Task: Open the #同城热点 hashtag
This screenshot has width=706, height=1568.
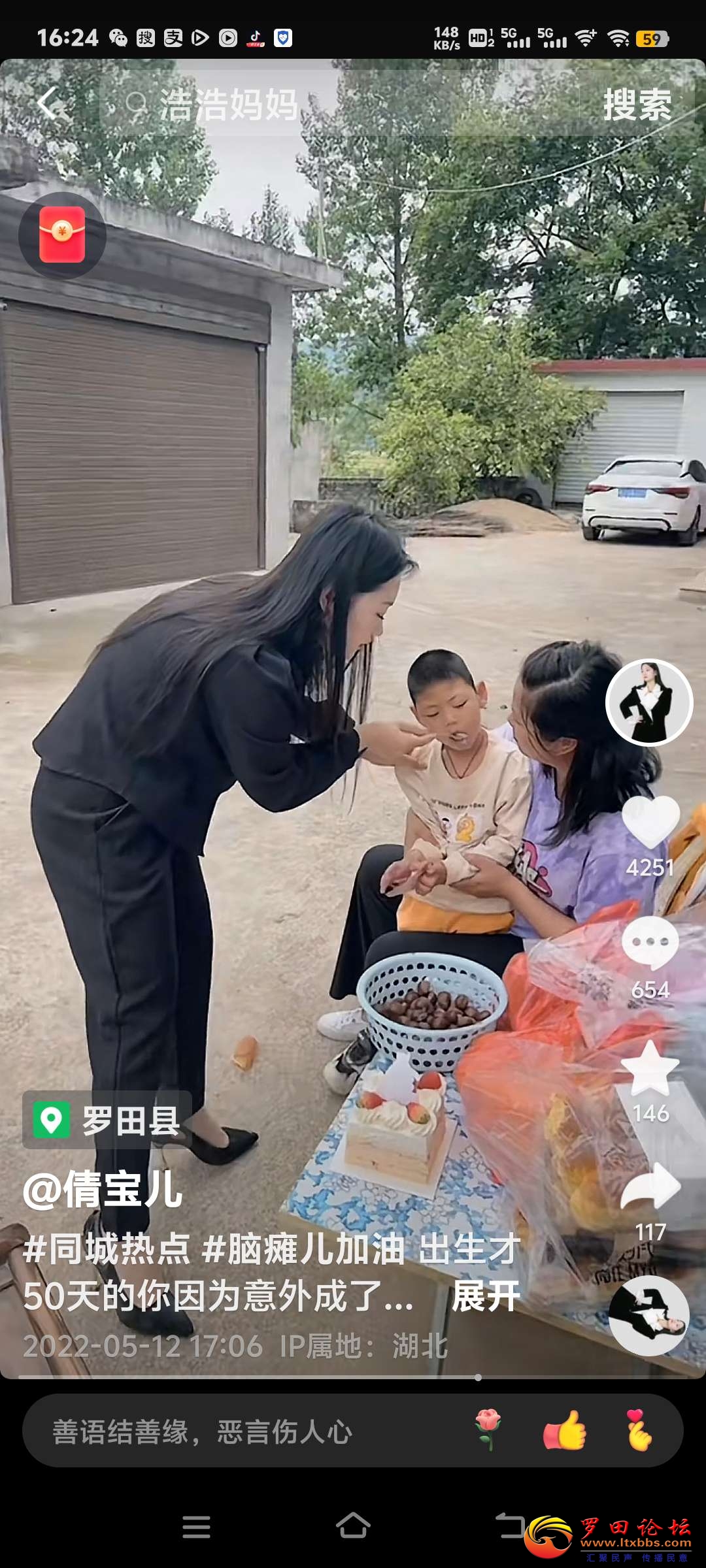Action: coord(107,1249)
